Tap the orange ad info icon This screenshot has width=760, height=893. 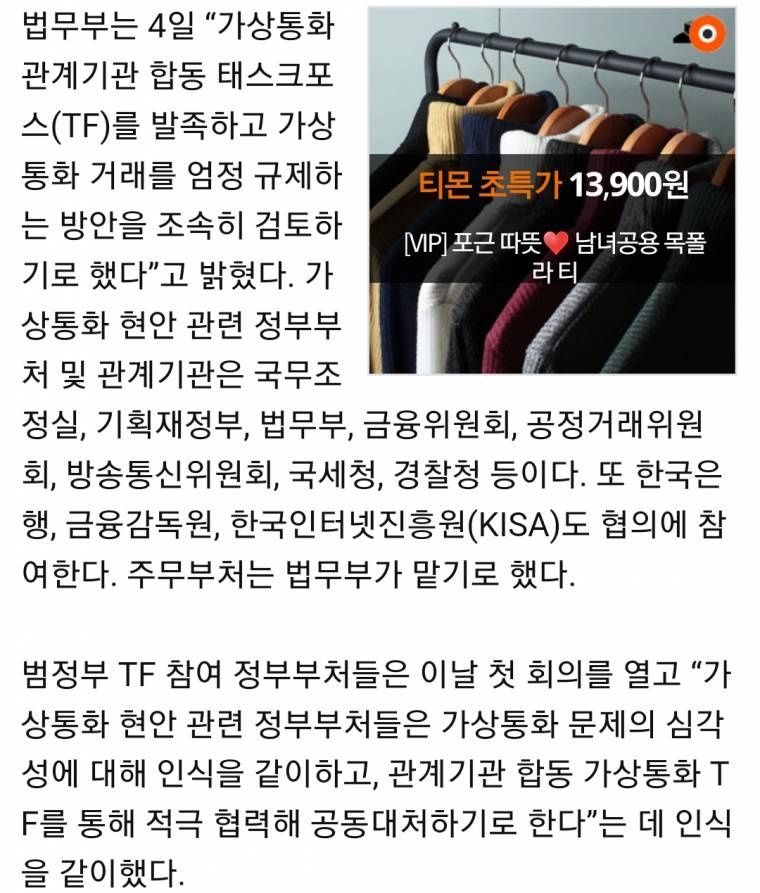click(x=708, y=35)
